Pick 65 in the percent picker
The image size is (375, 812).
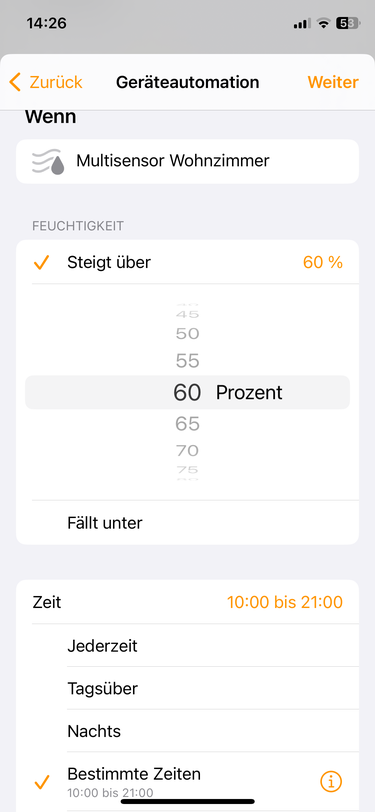click(187, 424)
